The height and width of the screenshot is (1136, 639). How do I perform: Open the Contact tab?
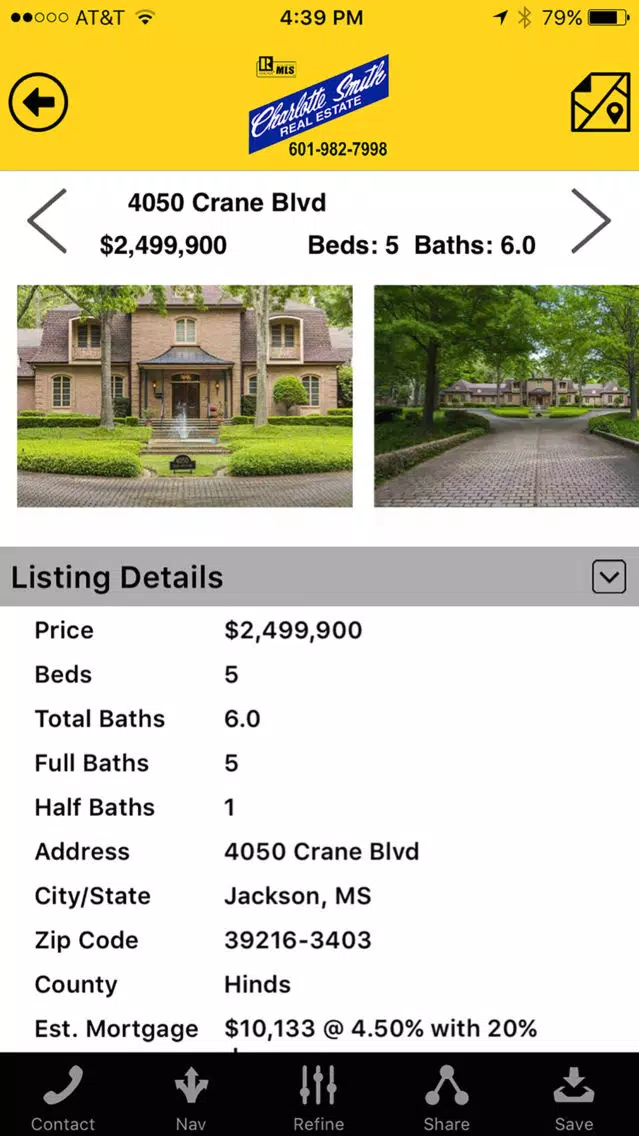tap(63, 1097)
